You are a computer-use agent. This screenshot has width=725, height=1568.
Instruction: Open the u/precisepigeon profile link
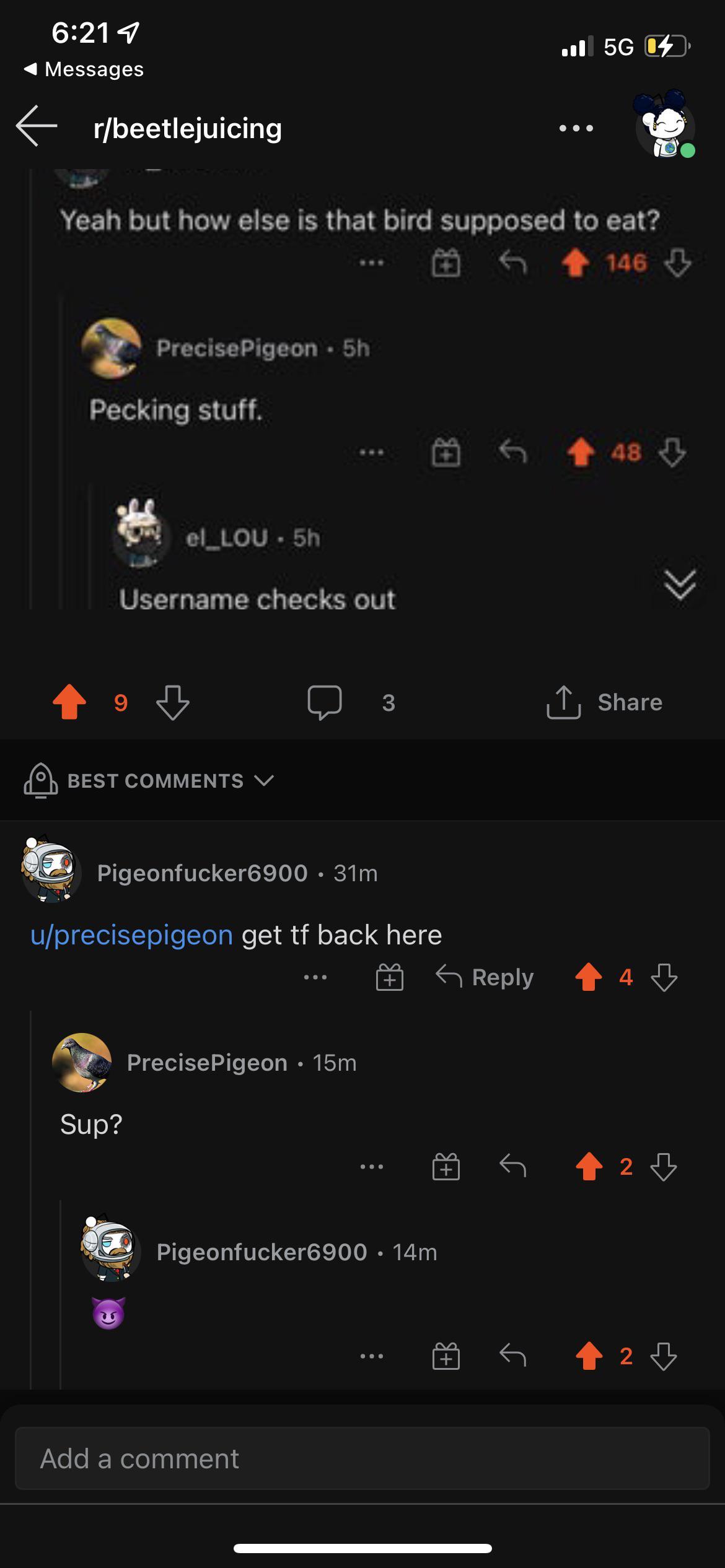pos(131,935)
